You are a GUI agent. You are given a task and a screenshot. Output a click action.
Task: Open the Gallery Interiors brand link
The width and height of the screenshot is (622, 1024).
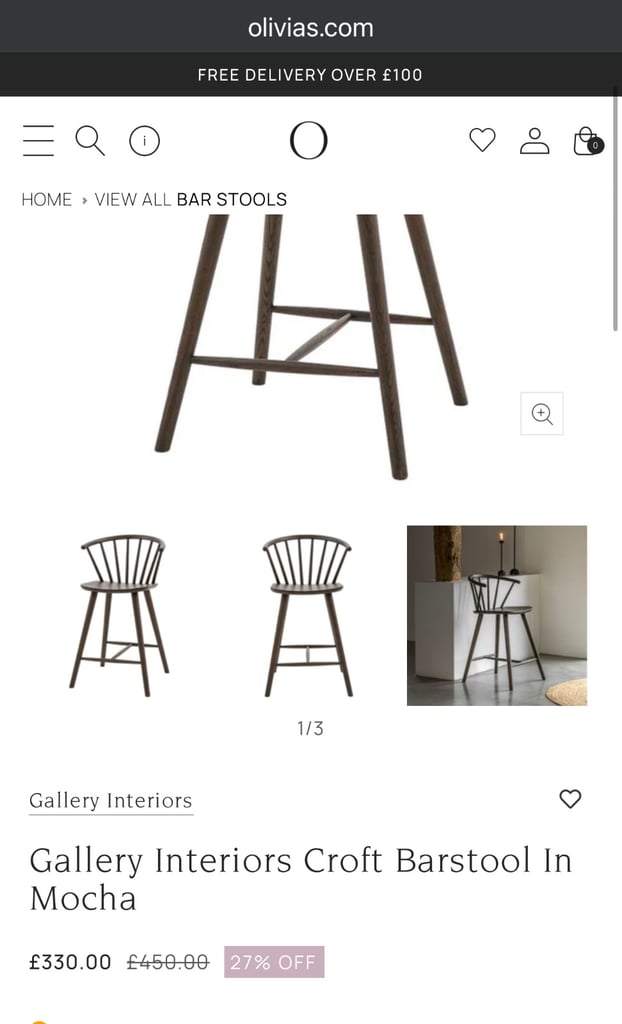click(111, 801)
